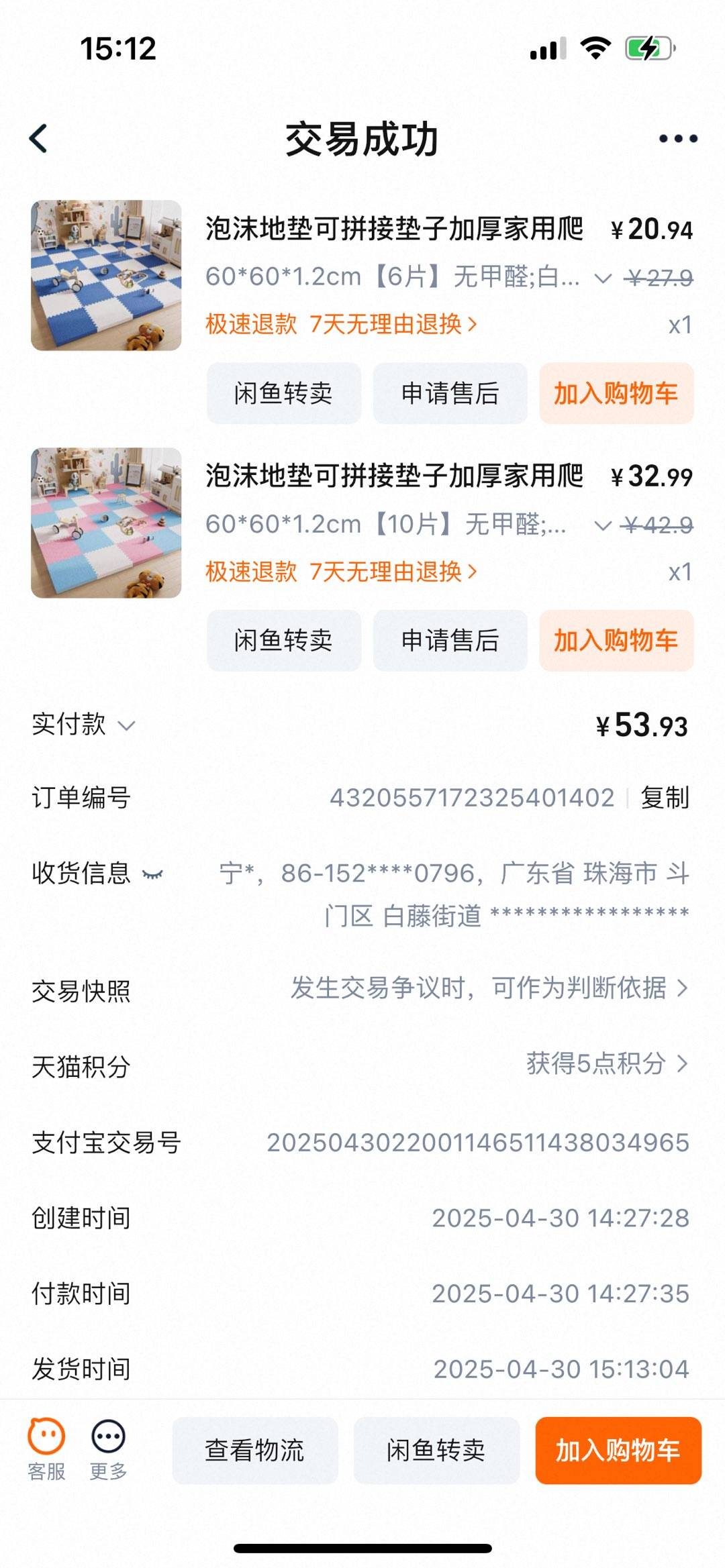
Task: Add the ¥32.99 item to cart
Action: [x=616, y=641]
